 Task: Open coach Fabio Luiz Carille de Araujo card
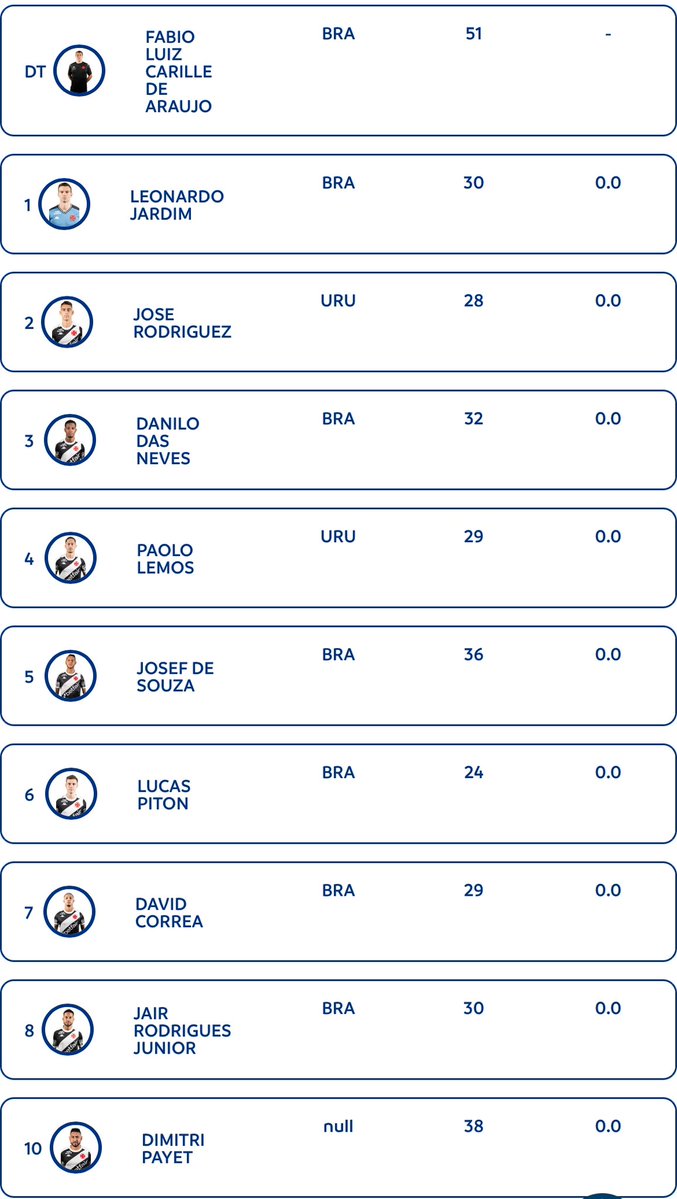[178, 71]
